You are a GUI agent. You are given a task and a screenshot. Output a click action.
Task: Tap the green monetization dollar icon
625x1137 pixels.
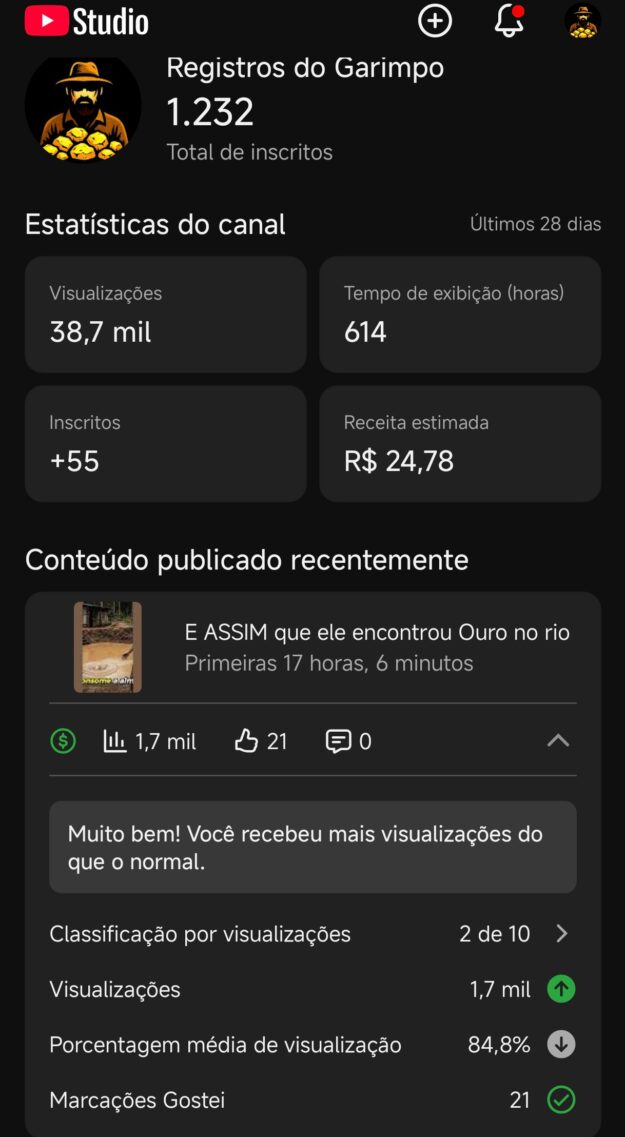63,741
